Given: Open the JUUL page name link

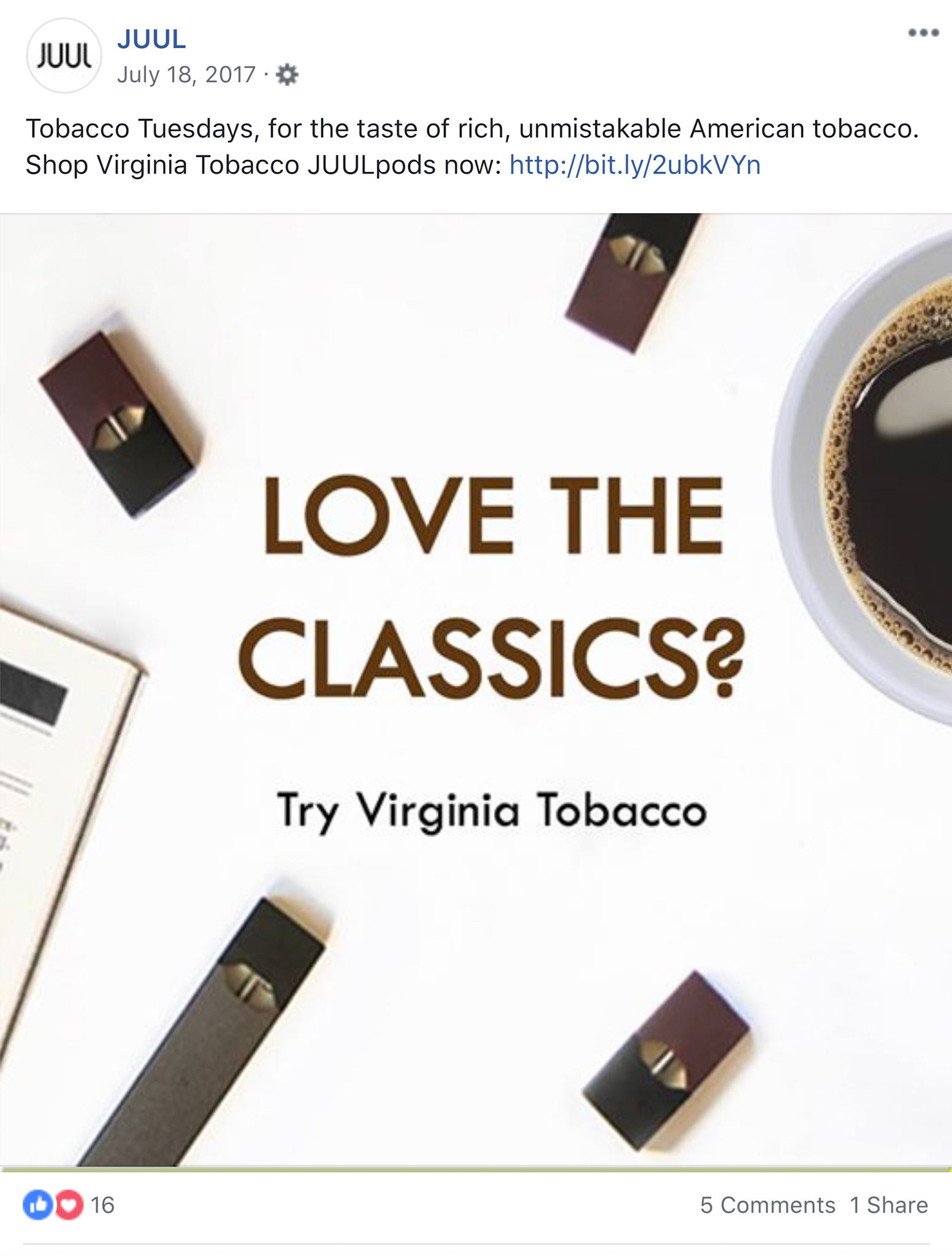Looking at the screenshot, I should (x=151, y=39).
